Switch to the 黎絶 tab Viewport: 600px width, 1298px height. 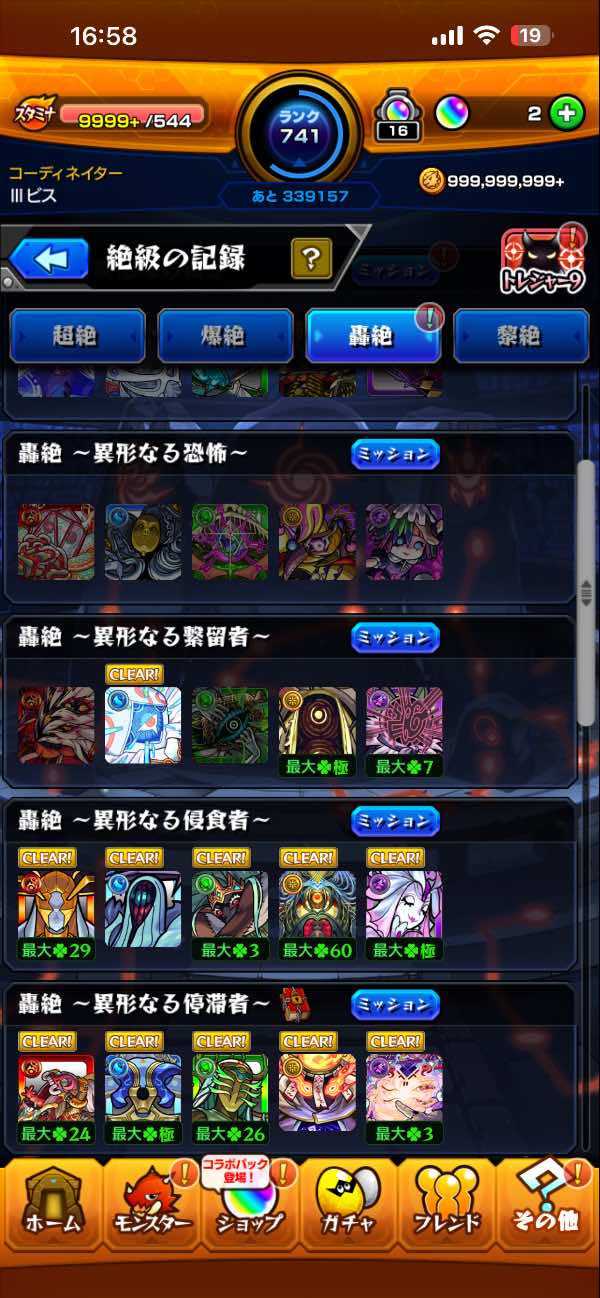521,336
